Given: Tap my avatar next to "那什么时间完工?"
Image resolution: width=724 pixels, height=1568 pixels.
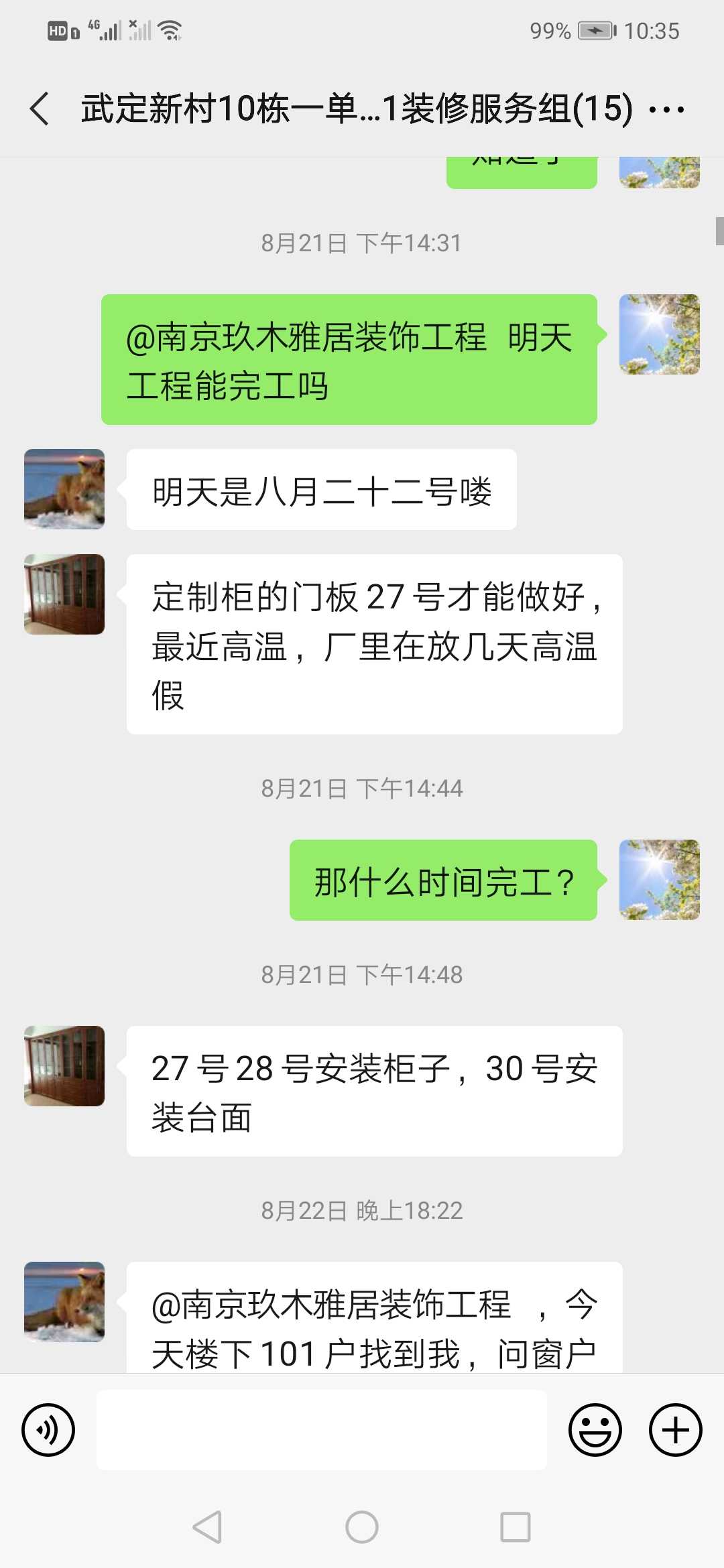Looking at the screenshot, I should (660, 880).
